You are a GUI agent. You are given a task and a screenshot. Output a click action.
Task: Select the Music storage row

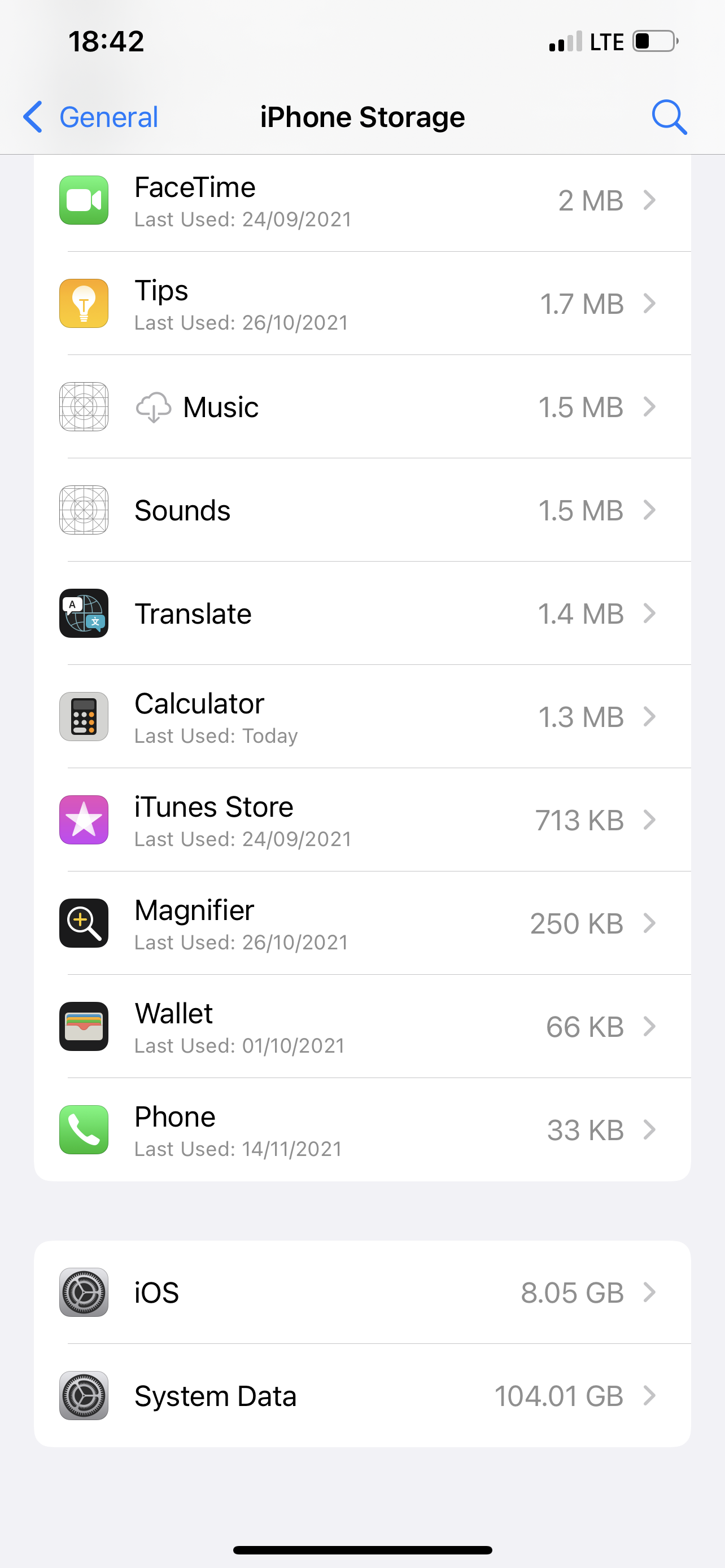coord(362,407)
